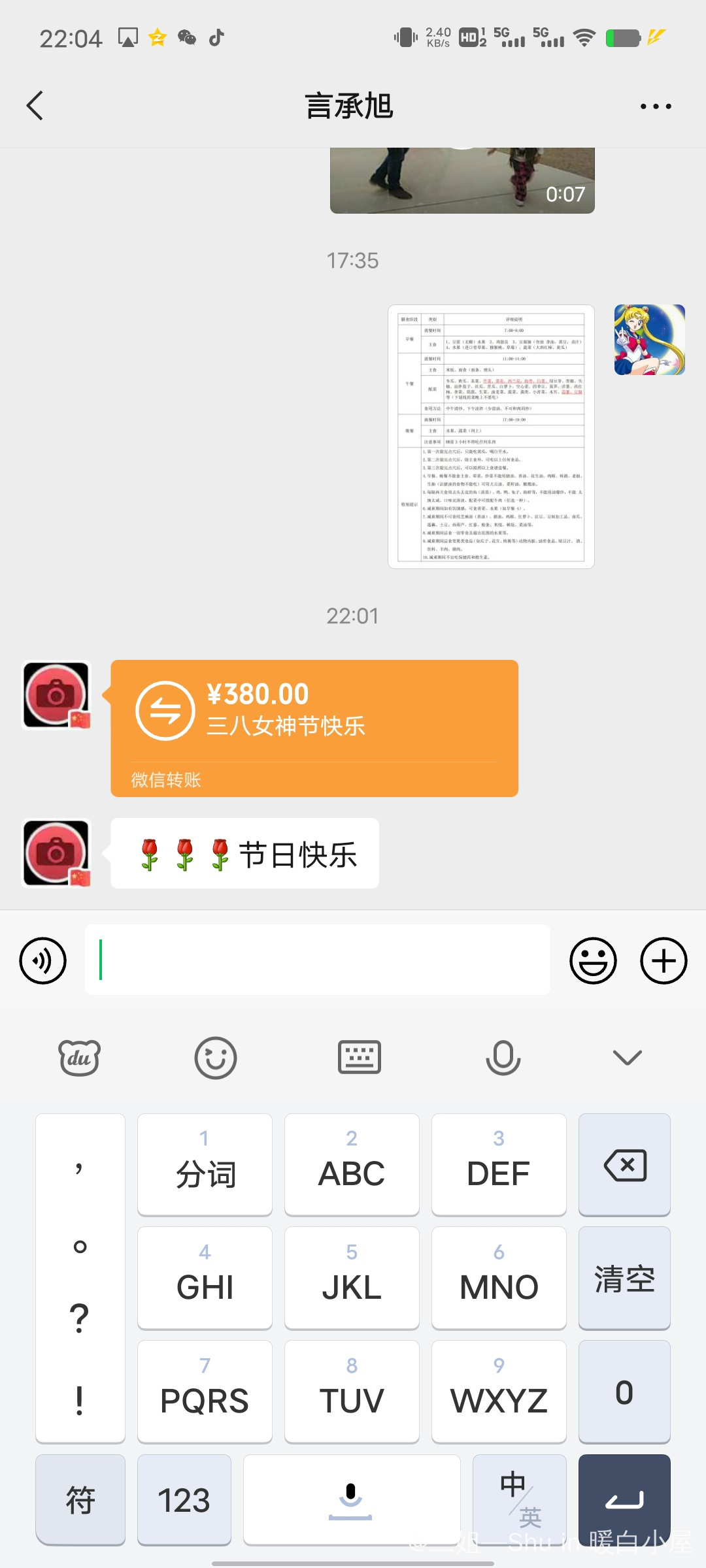Screen dimensions: 706x1568
Task: Open the Baidu du keyboard menu
Action: (79, 1057)
